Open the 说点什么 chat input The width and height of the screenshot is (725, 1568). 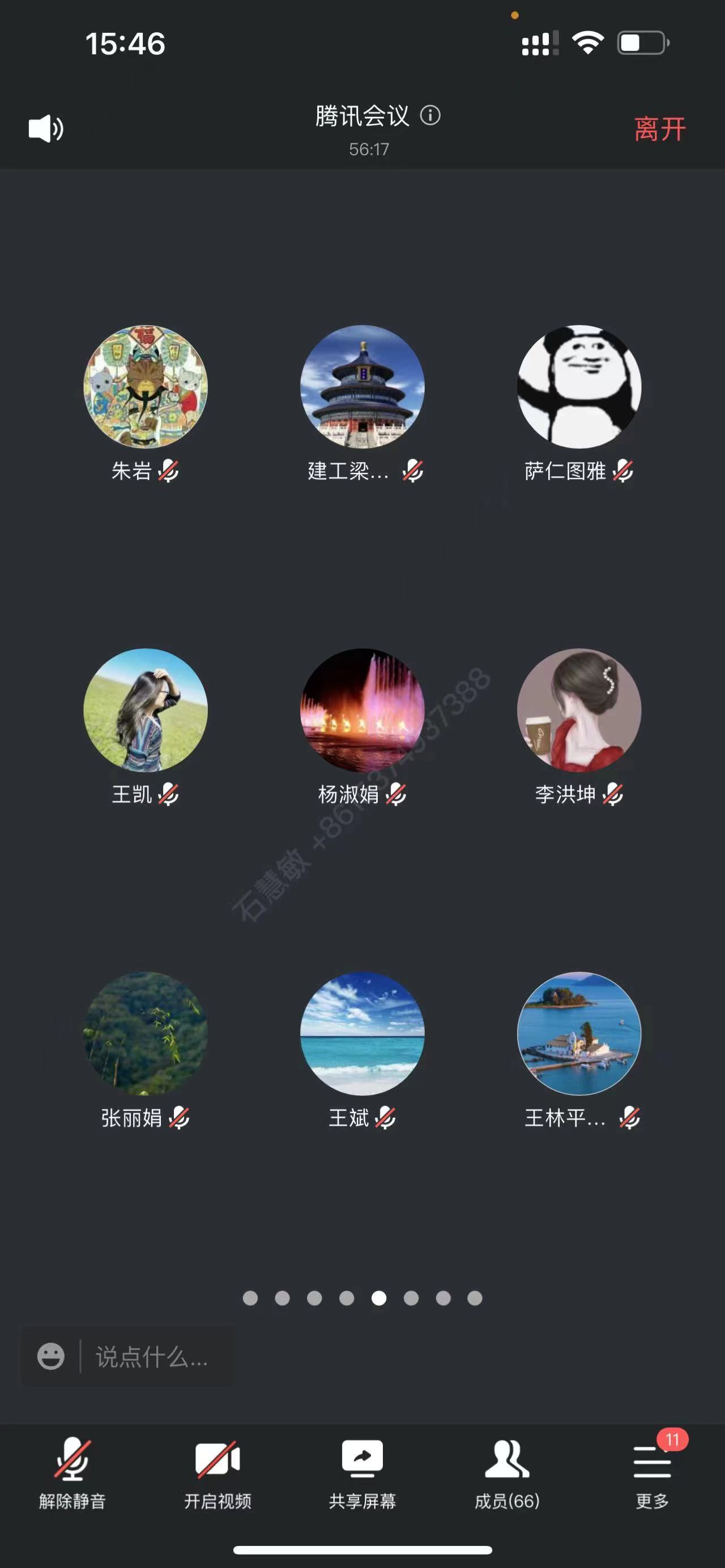click(x=152, y=1357)
